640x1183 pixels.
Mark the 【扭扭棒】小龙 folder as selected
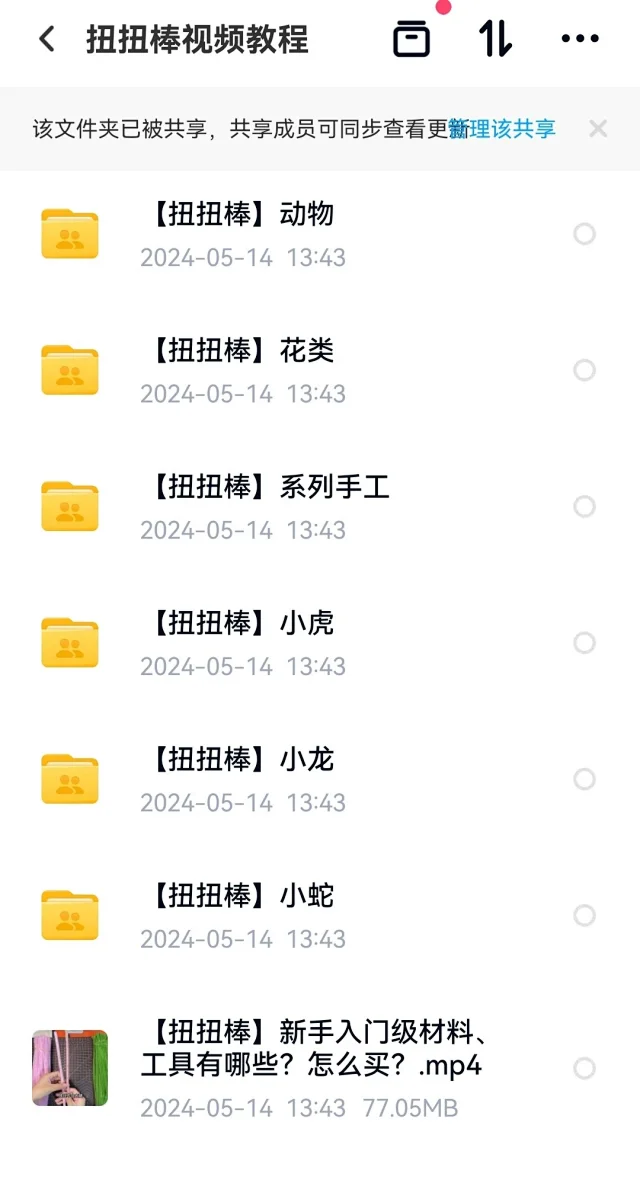pos(584,779)
